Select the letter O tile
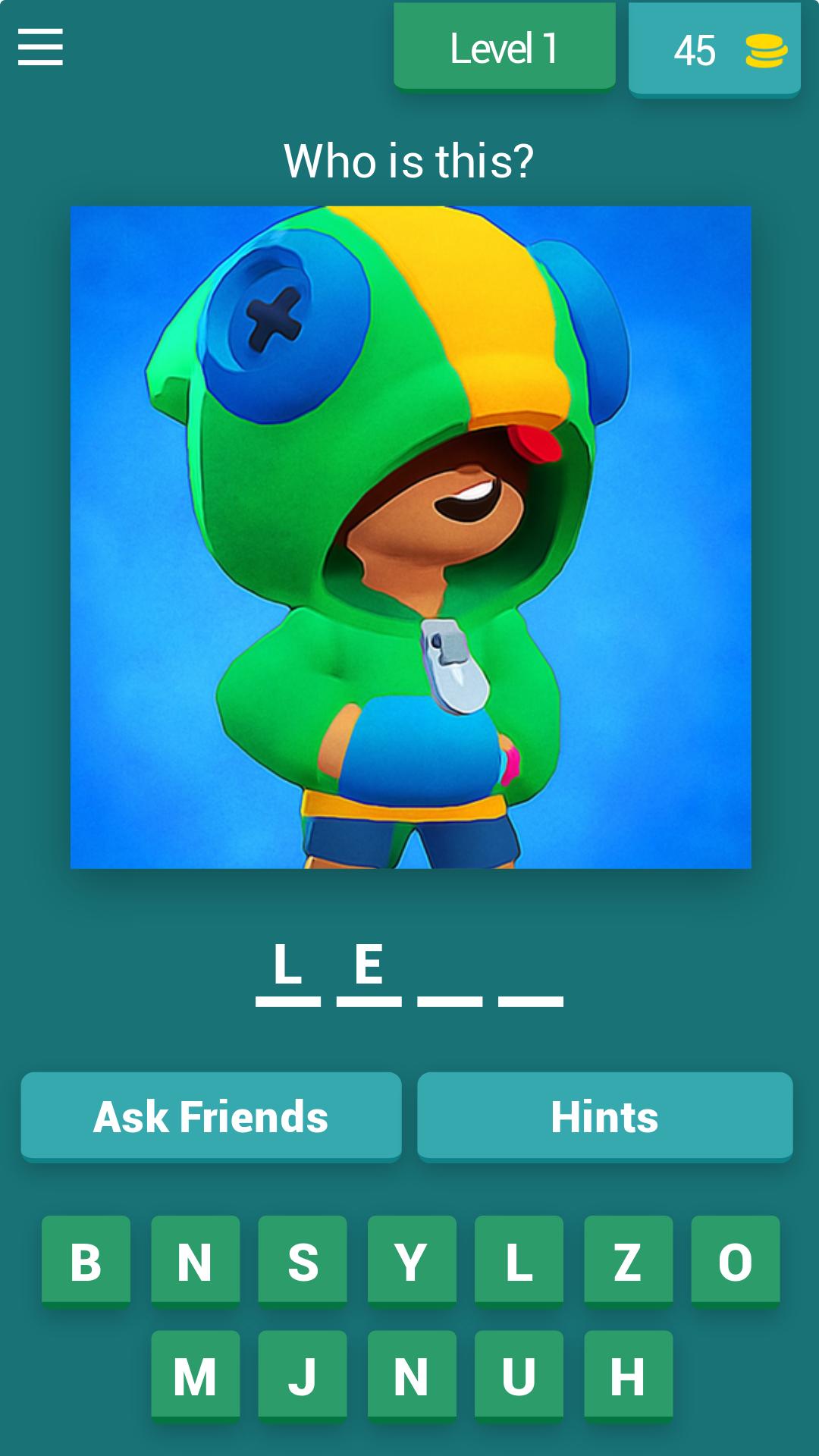This screenshot has height=1456, width=819. click(736, 1262)
